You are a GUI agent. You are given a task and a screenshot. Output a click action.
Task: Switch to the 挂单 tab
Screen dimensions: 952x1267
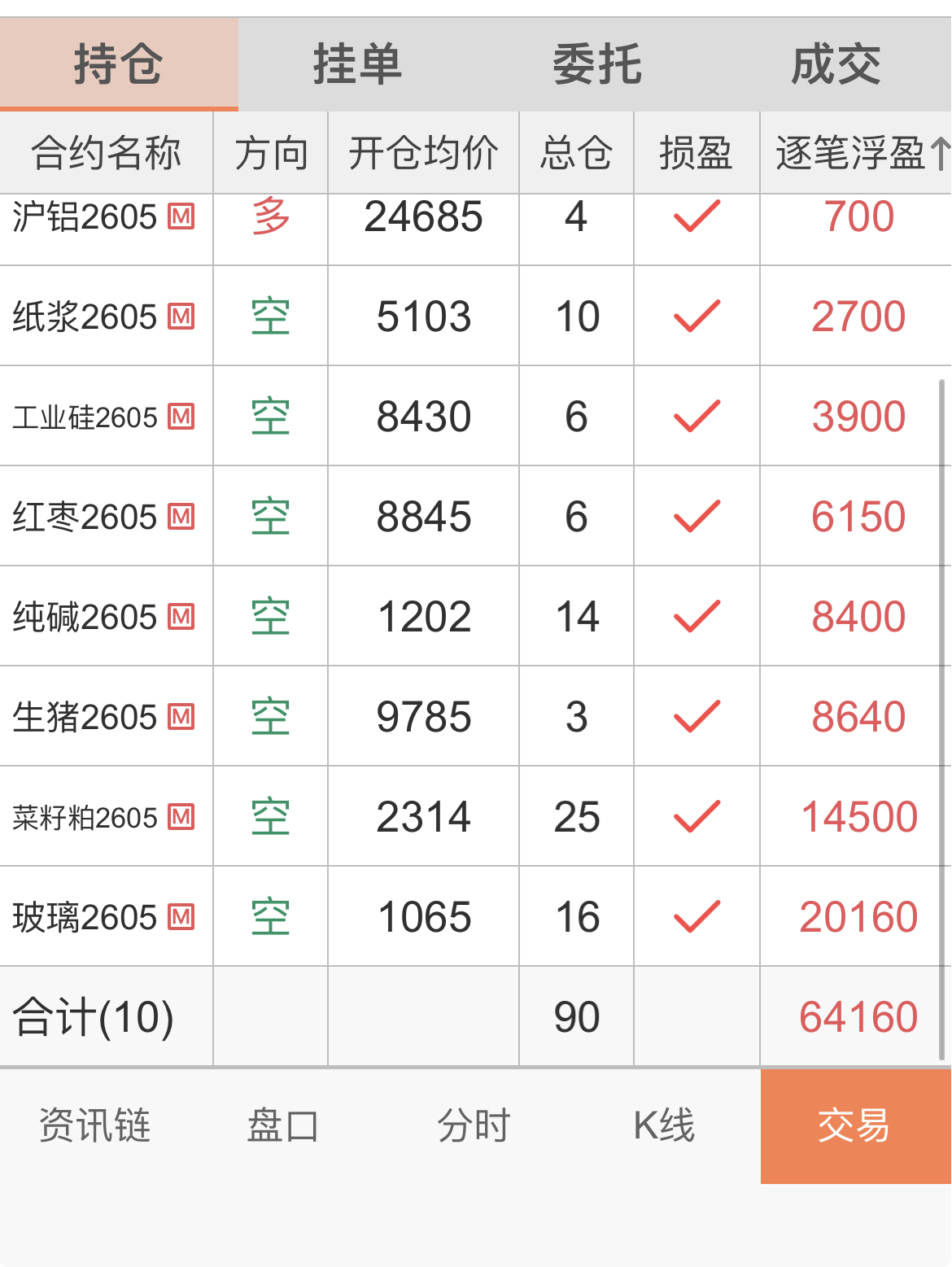(x=356, y=65)
